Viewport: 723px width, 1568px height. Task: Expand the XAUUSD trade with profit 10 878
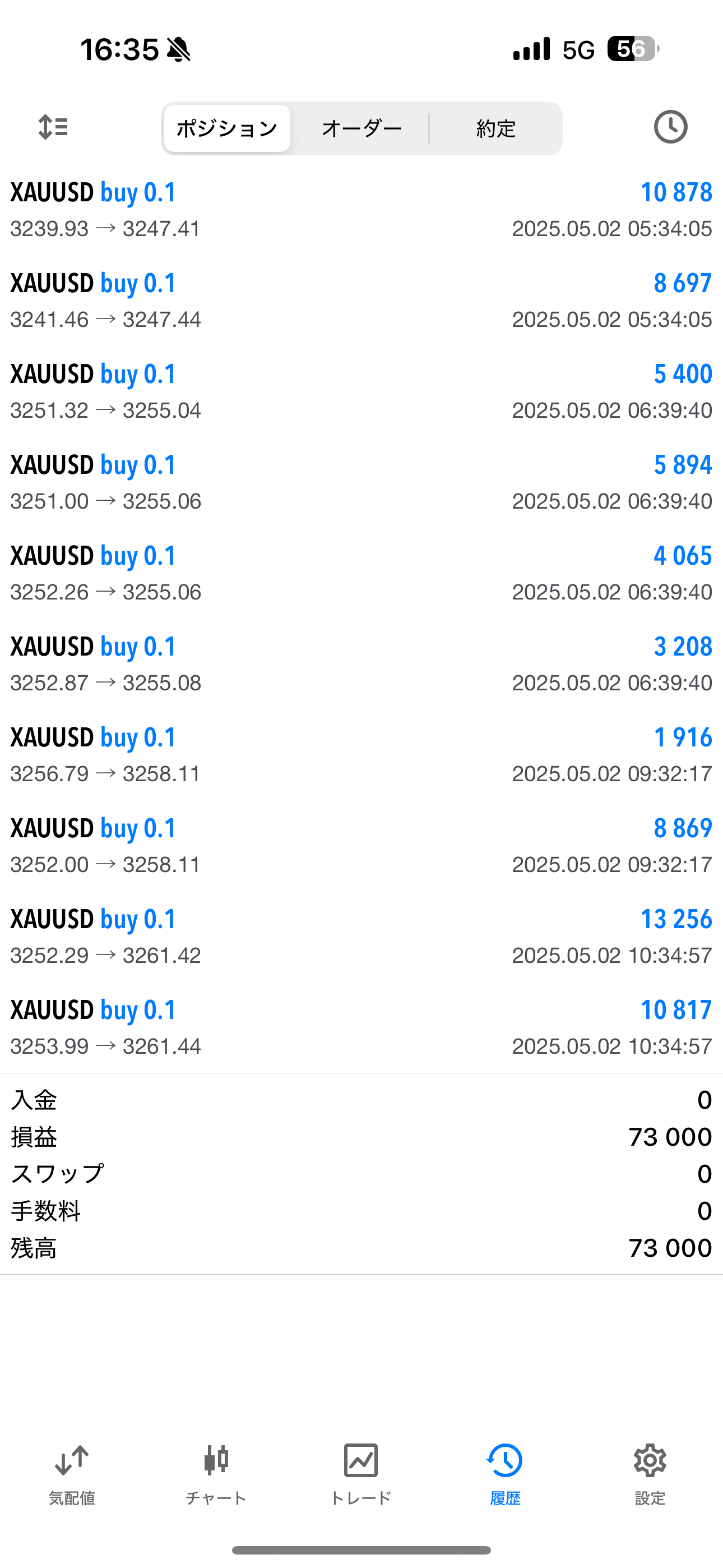coord(361,210)
